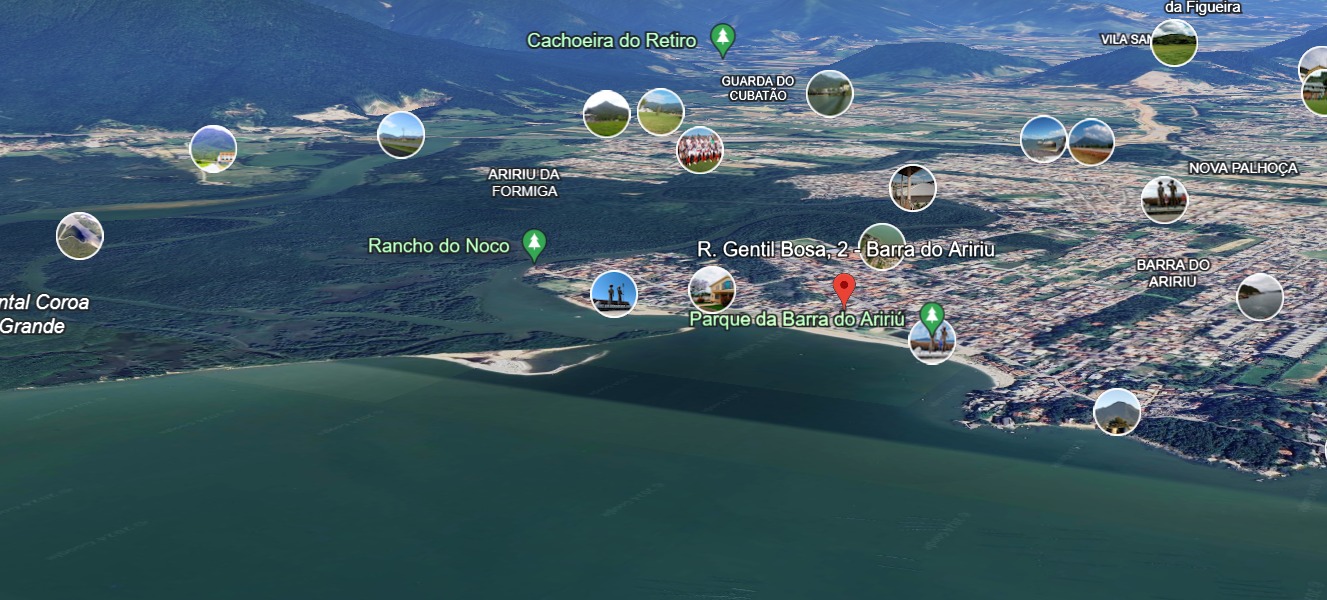The image size is (1327, 600).
Task: View the mountain photo bubble on the coast
Action: pos(1117,412)
